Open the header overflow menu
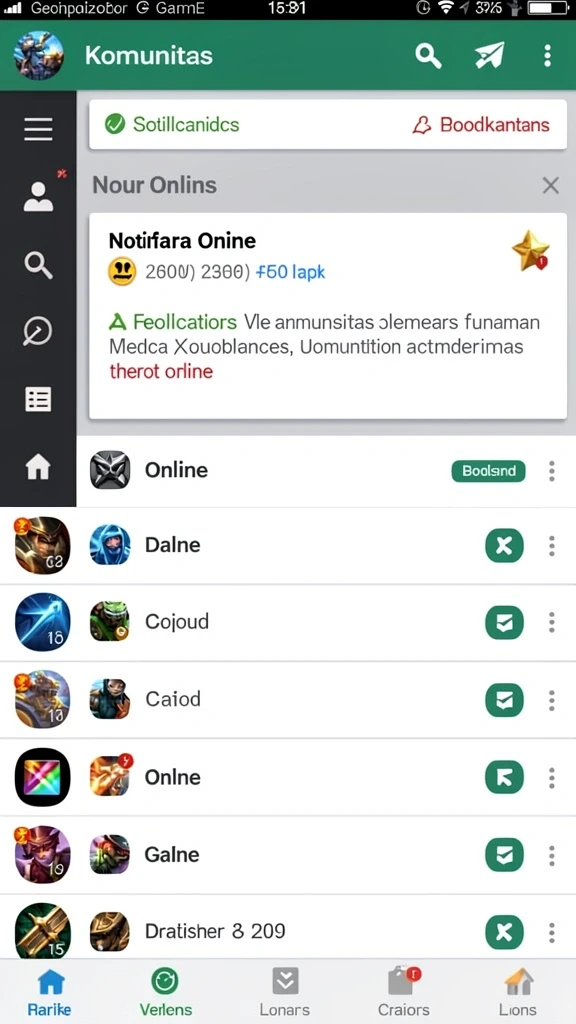Image resolution: width=576 pixels, height=1024 pixels. 547,56
